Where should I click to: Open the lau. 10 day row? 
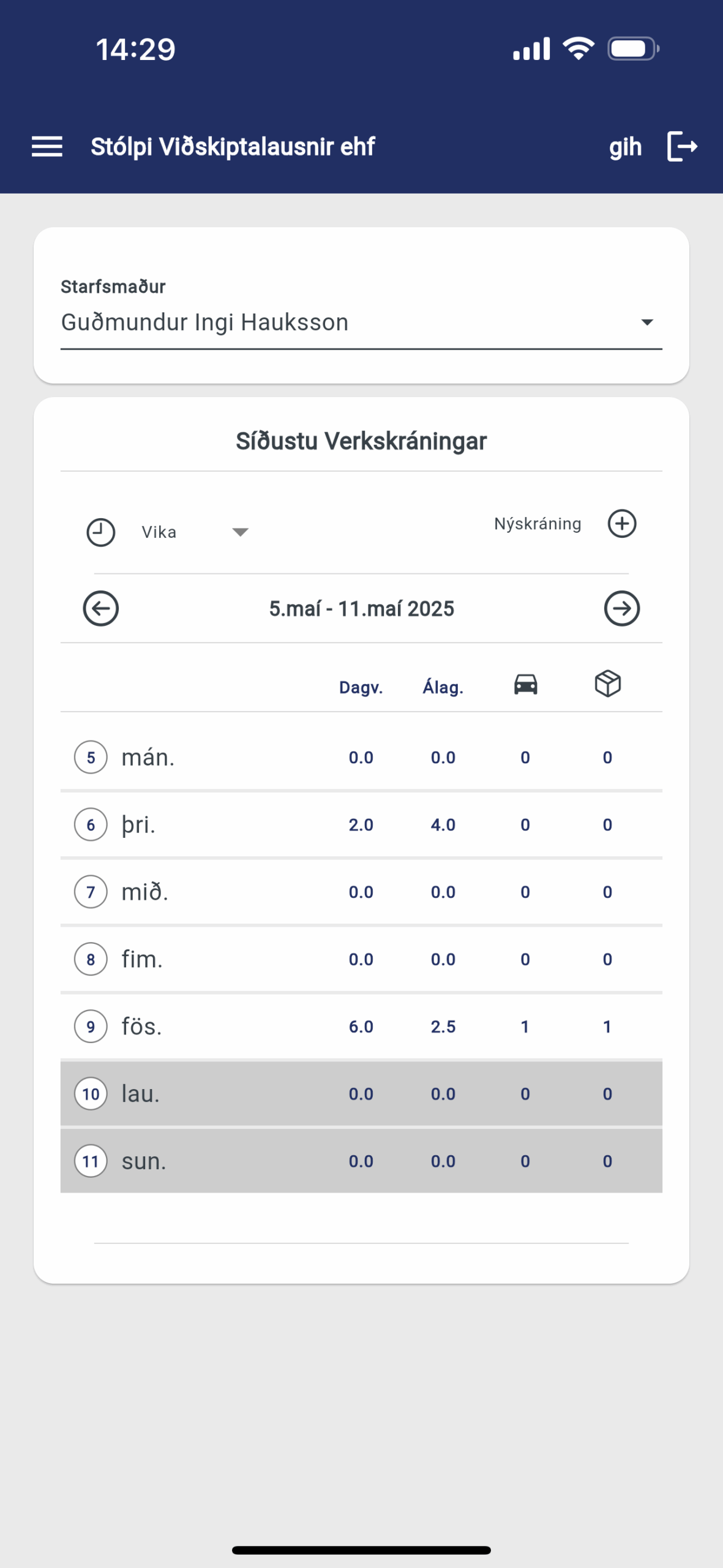(361, 1094)
